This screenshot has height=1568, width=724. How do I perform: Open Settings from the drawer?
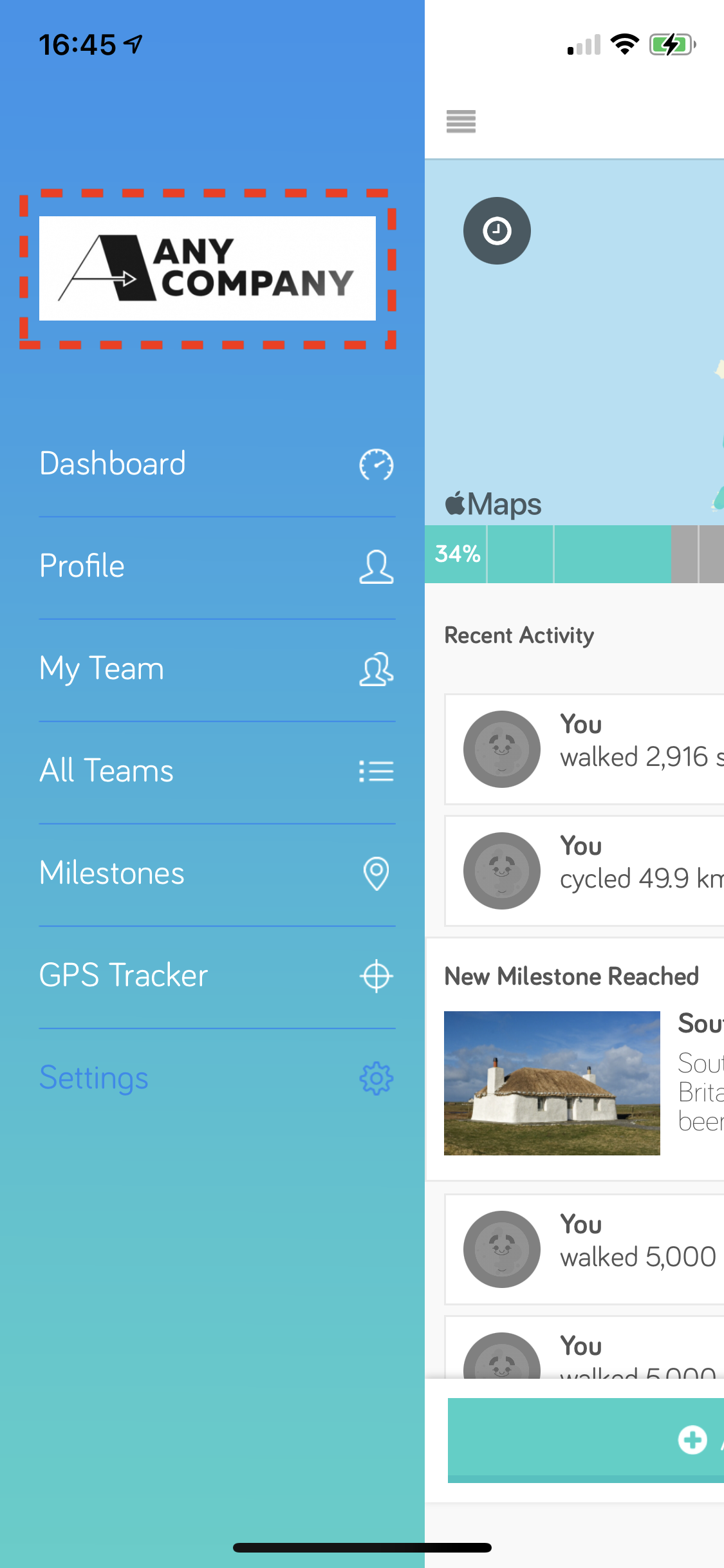(216, 1078)
